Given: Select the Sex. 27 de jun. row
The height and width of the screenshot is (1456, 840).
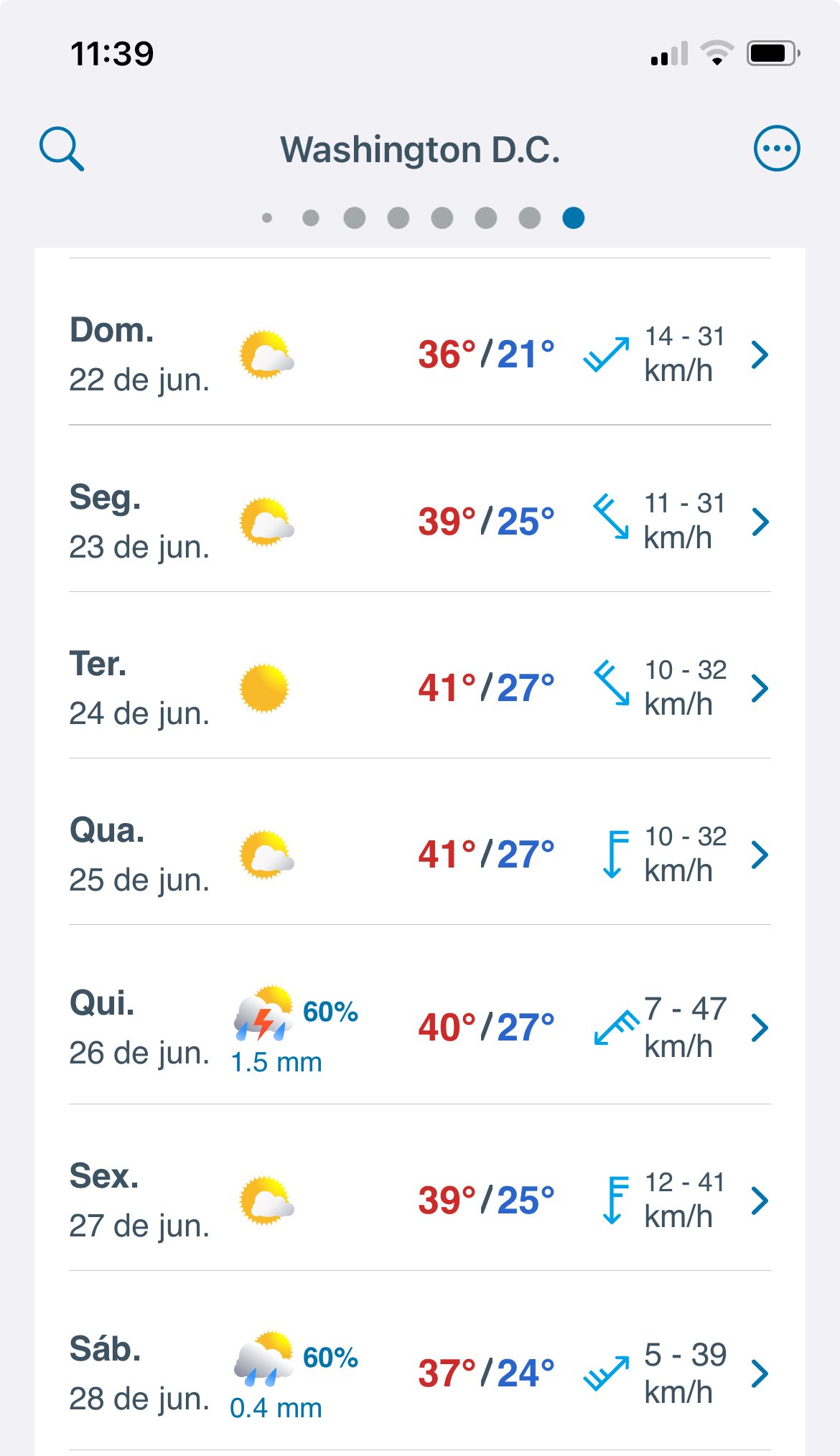Looking at the screenshot, I should point(419,1201).
